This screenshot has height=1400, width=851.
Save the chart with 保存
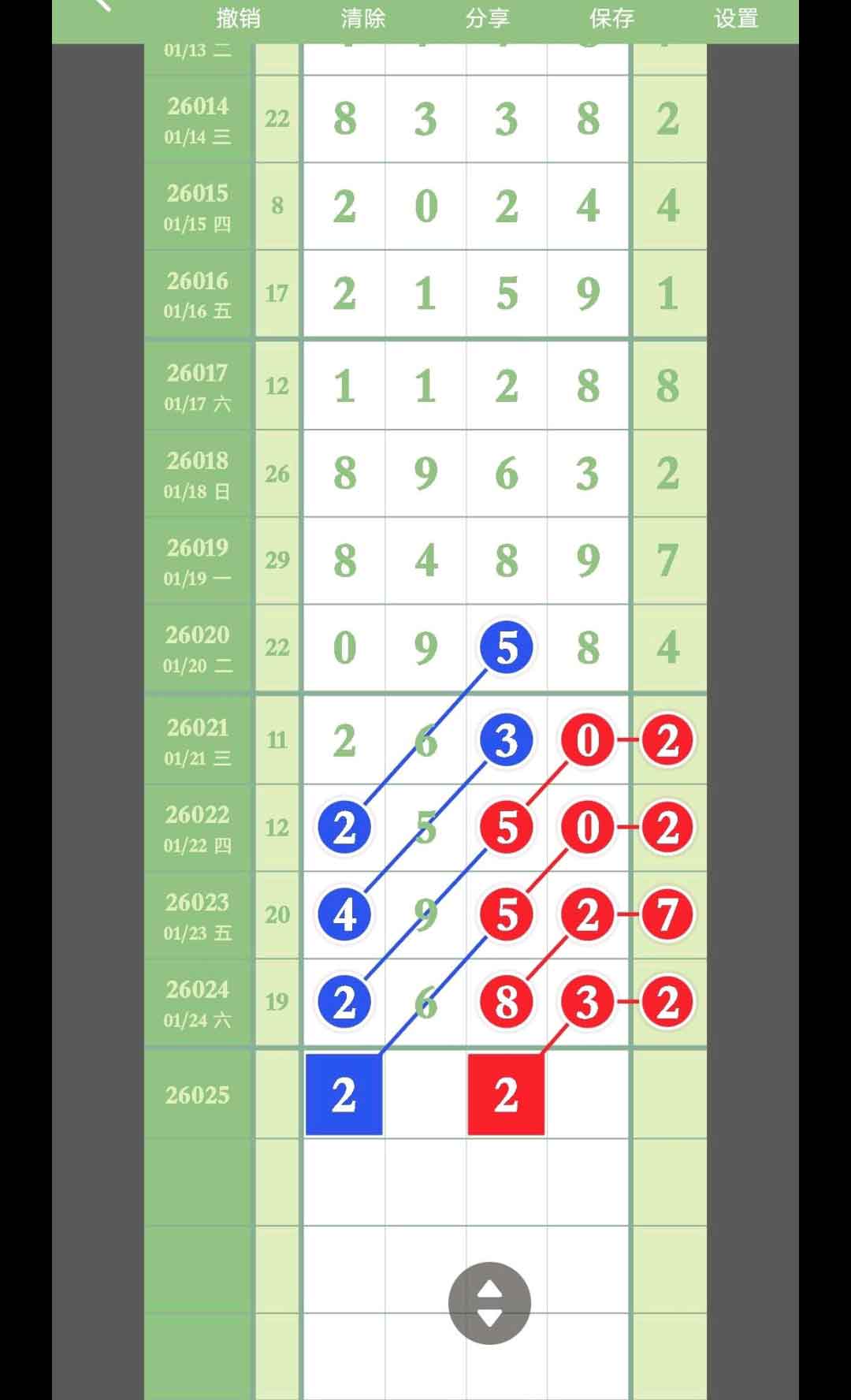(611, 18)
